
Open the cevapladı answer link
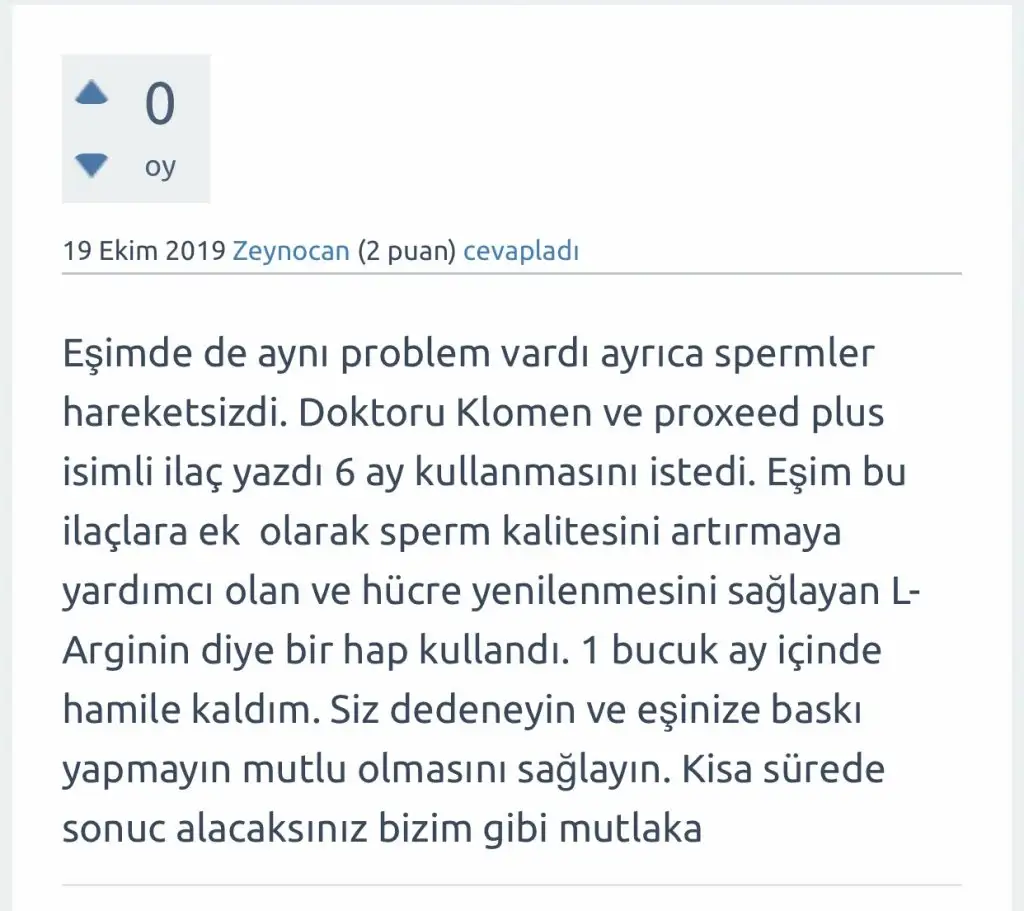click(x=521, y=251)
